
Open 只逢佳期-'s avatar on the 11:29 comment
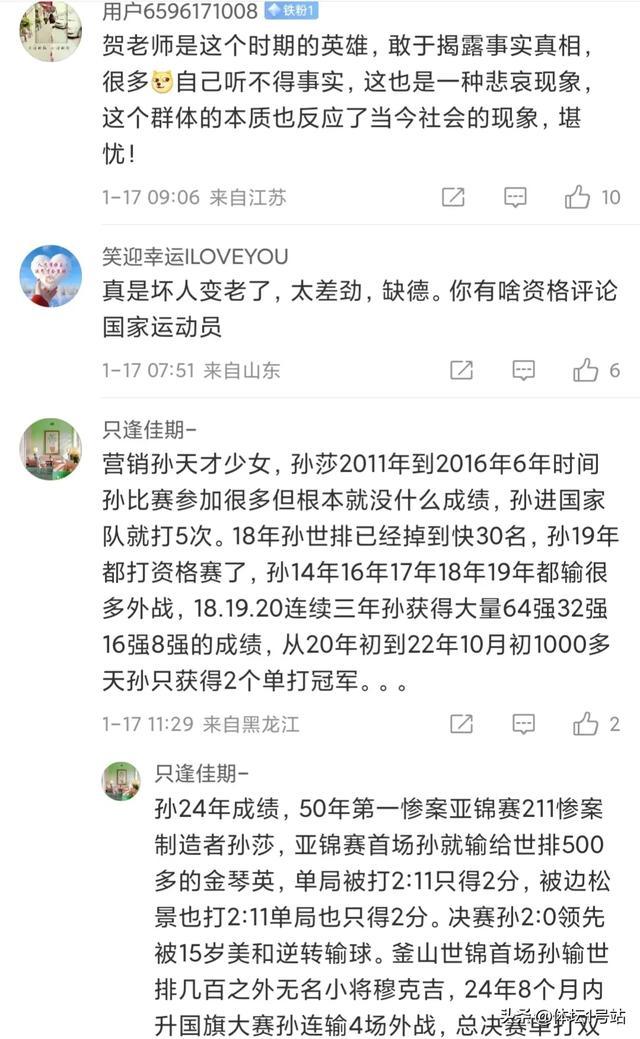[x=51, y=449]
